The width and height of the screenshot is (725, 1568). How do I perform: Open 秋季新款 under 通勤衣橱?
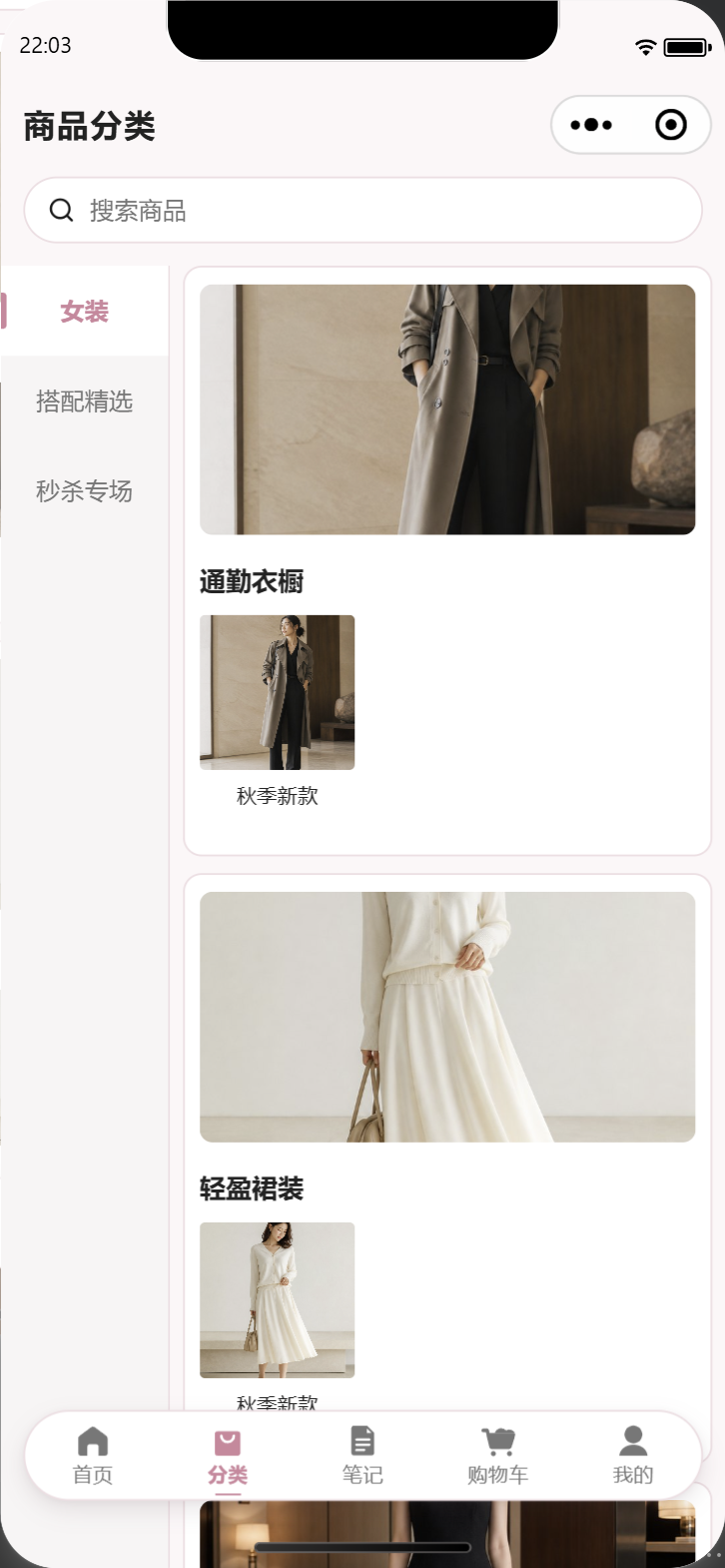[277, 711]
